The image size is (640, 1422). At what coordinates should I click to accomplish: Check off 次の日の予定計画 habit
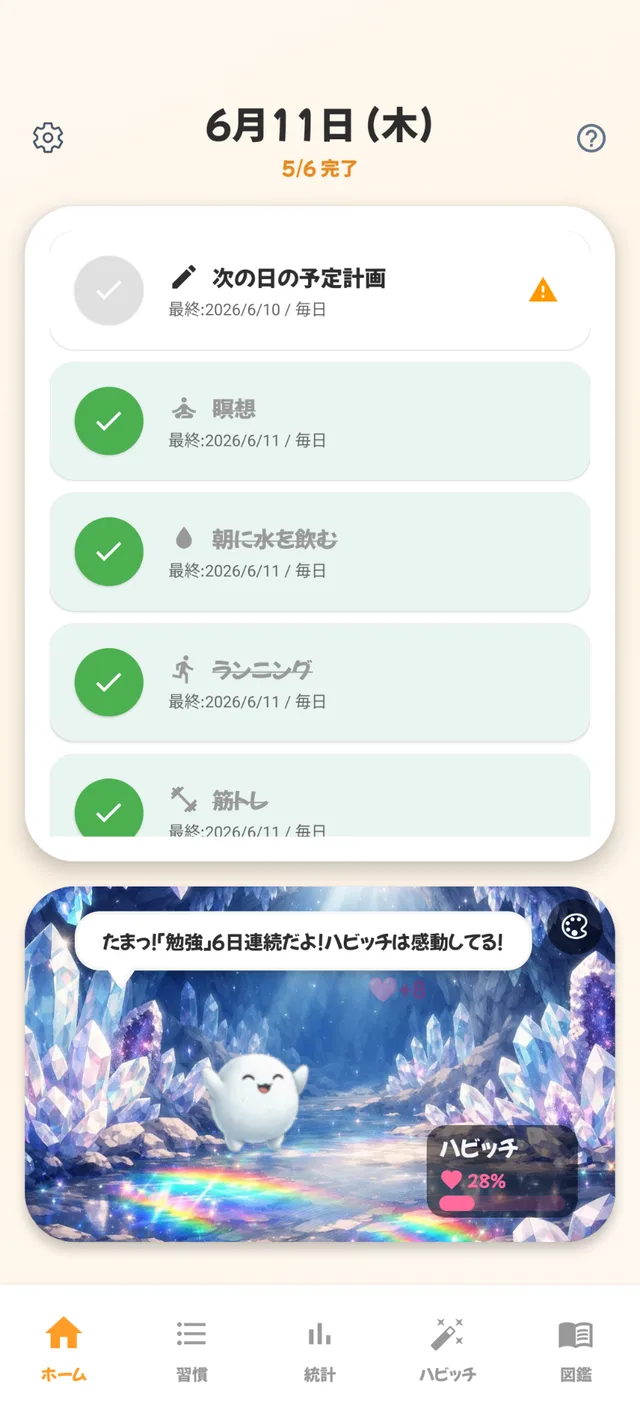(x=109, y=290)
